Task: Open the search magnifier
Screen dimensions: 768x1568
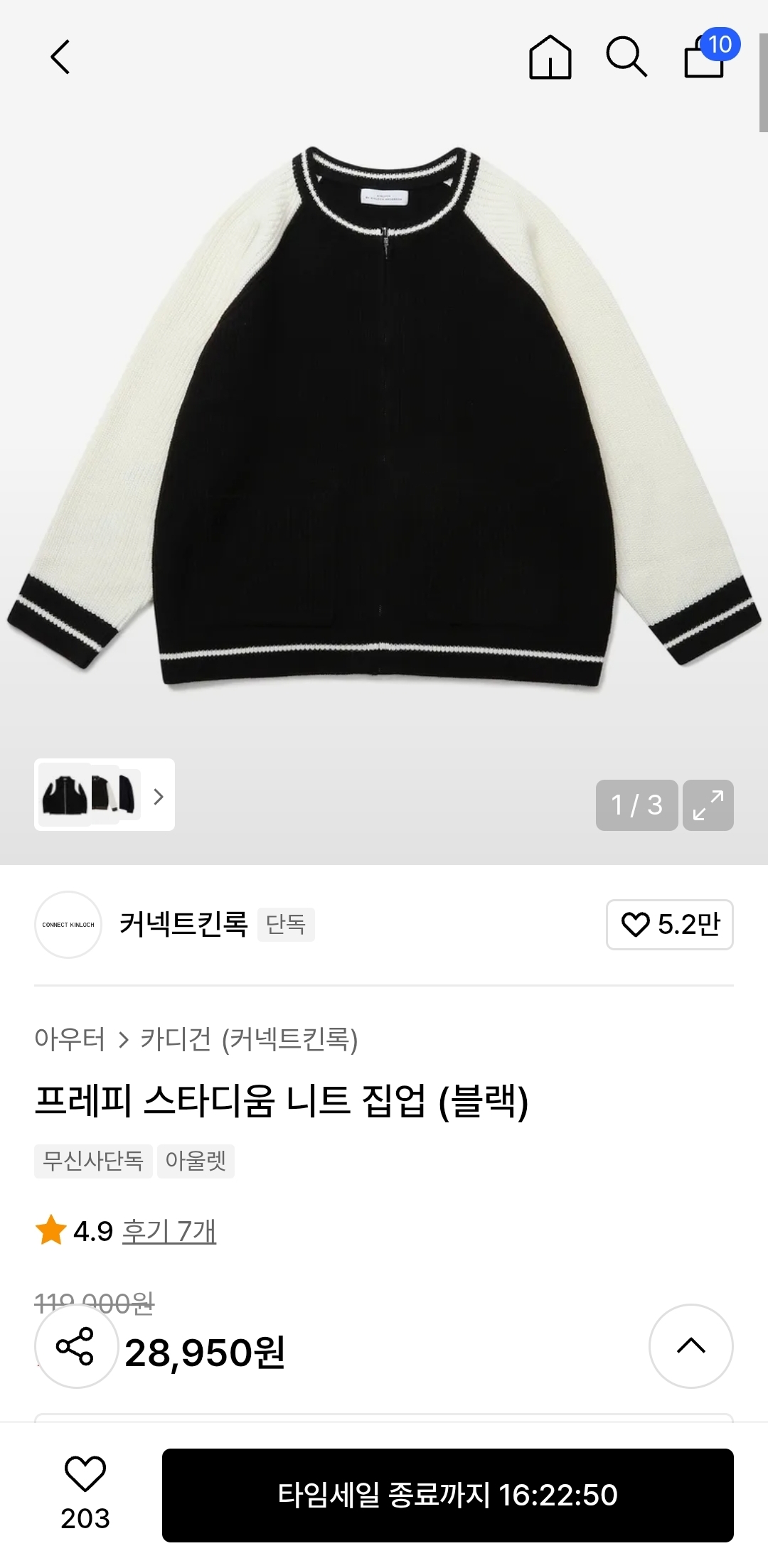Action: pyautogui.click(x=626, y=57)
